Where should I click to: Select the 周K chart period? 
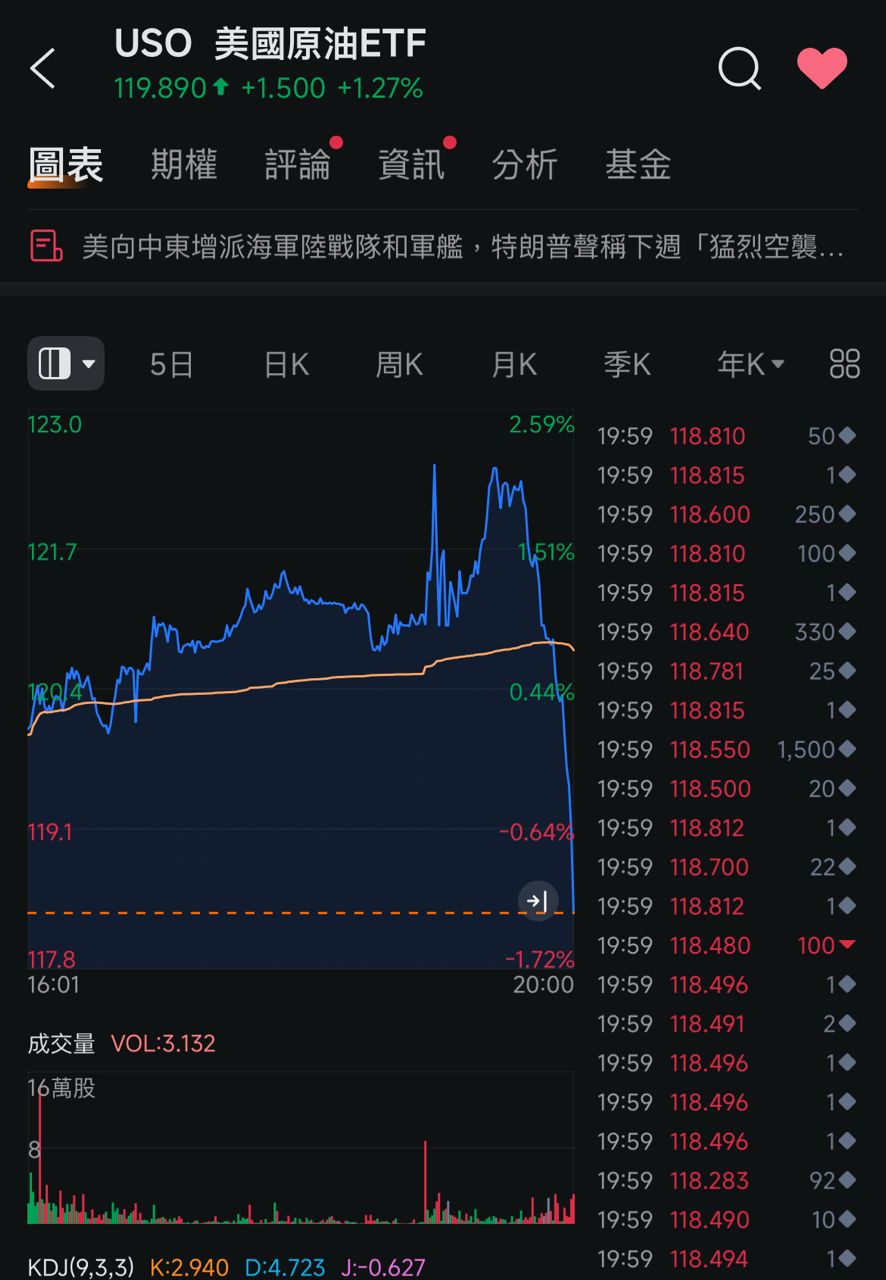point(399,365)
